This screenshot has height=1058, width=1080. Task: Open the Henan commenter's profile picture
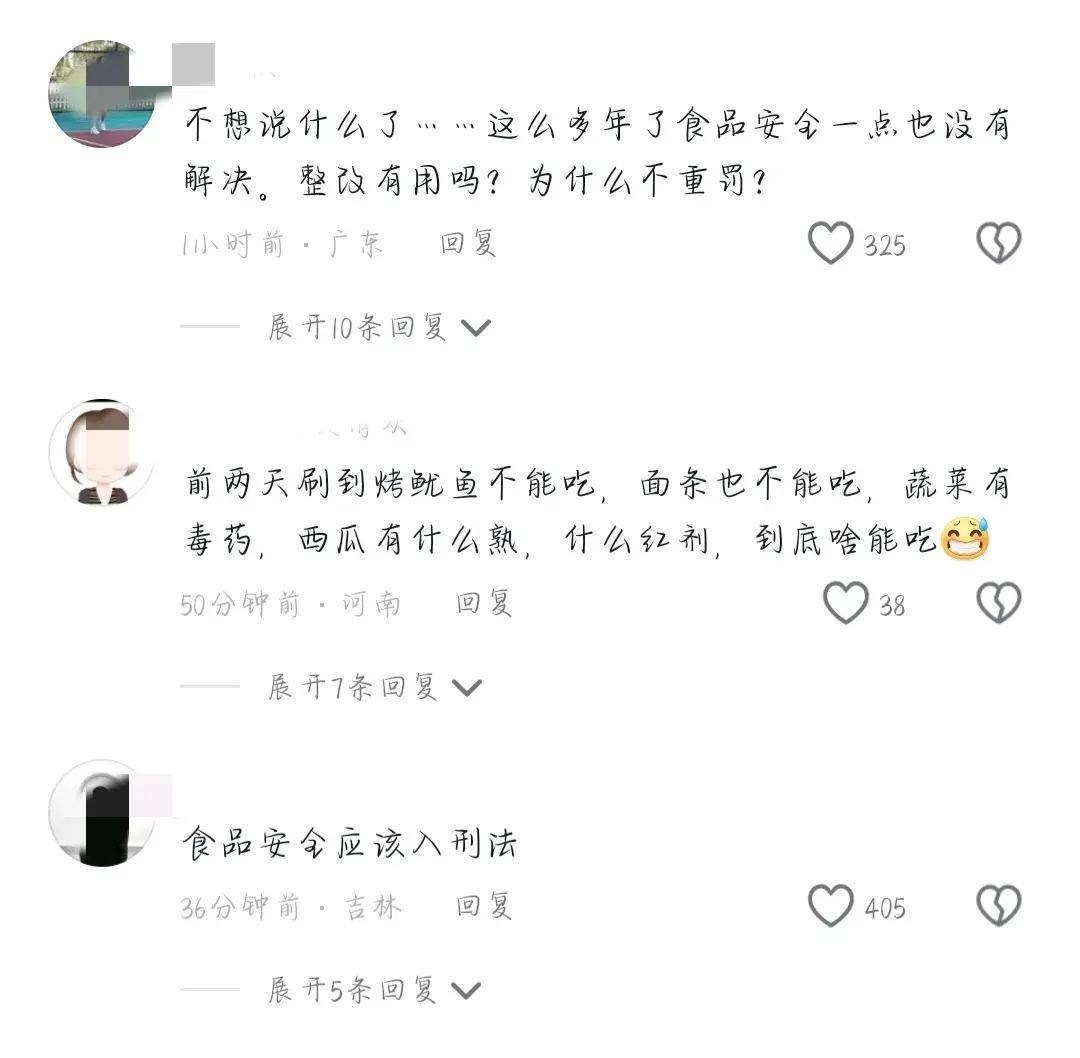pyautogui.click(x=101, y=453)
